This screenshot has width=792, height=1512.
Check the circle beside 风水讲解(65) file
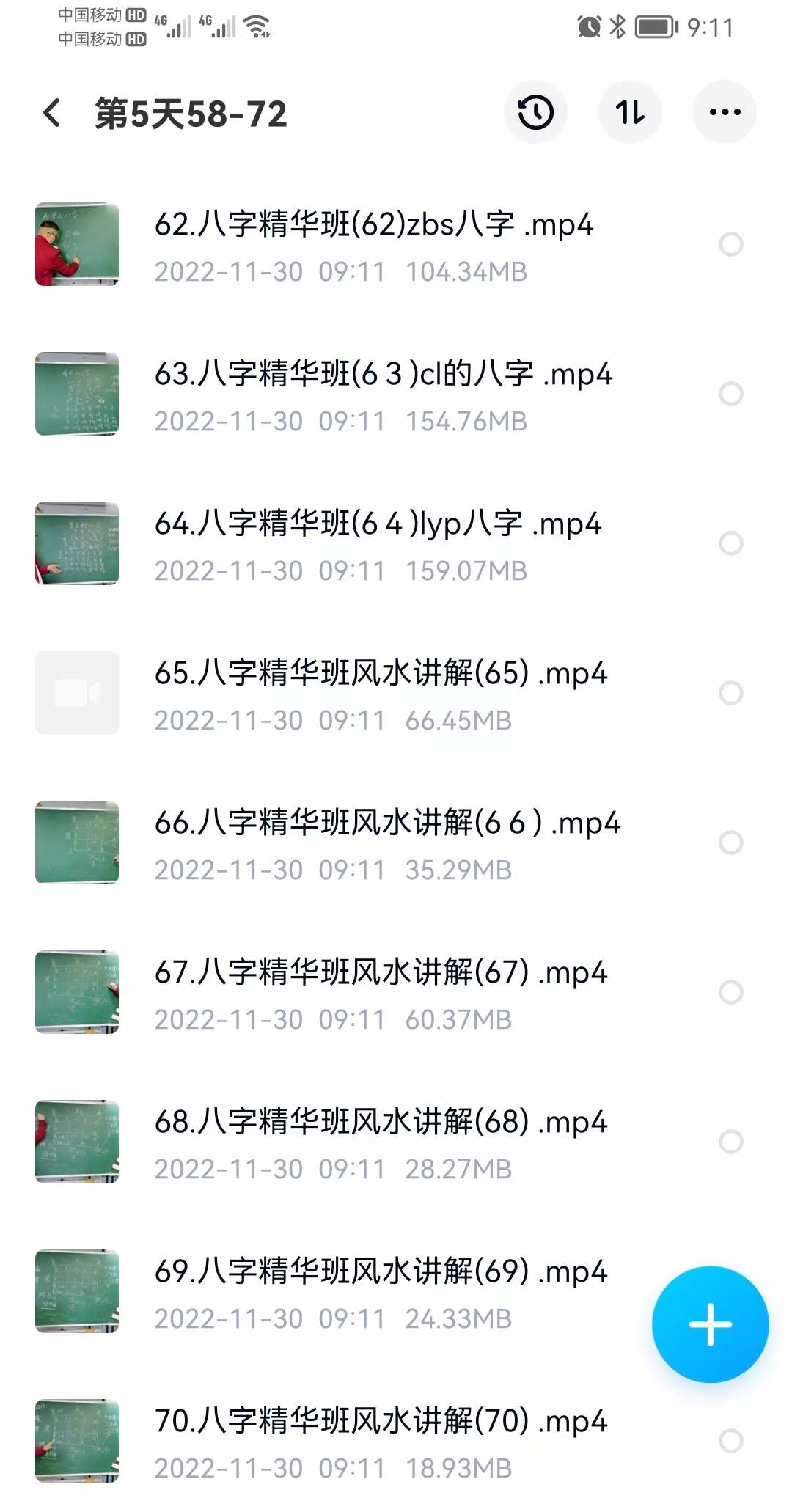(x=730, y=693)
